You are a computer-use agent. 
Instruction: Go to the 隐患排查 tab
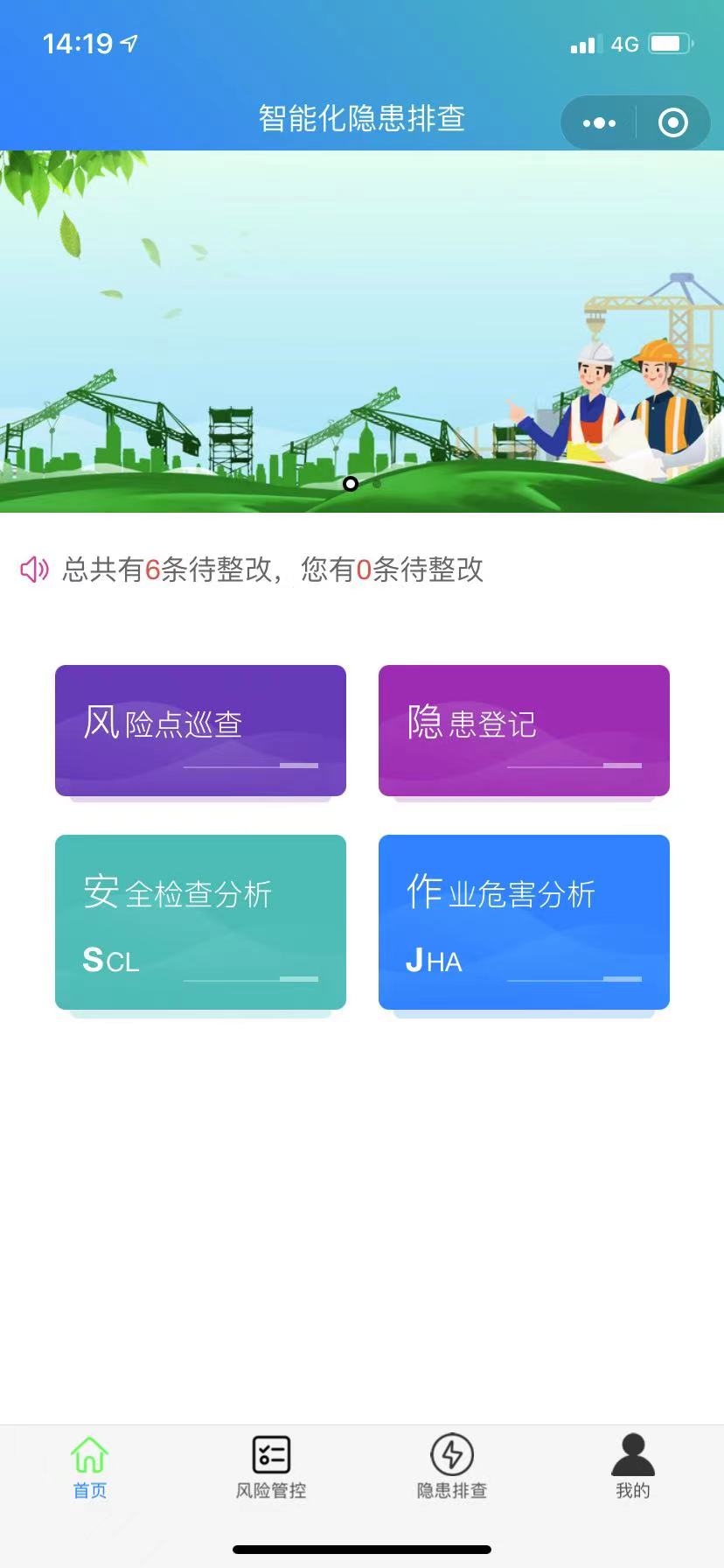[x=452, y=1467]
